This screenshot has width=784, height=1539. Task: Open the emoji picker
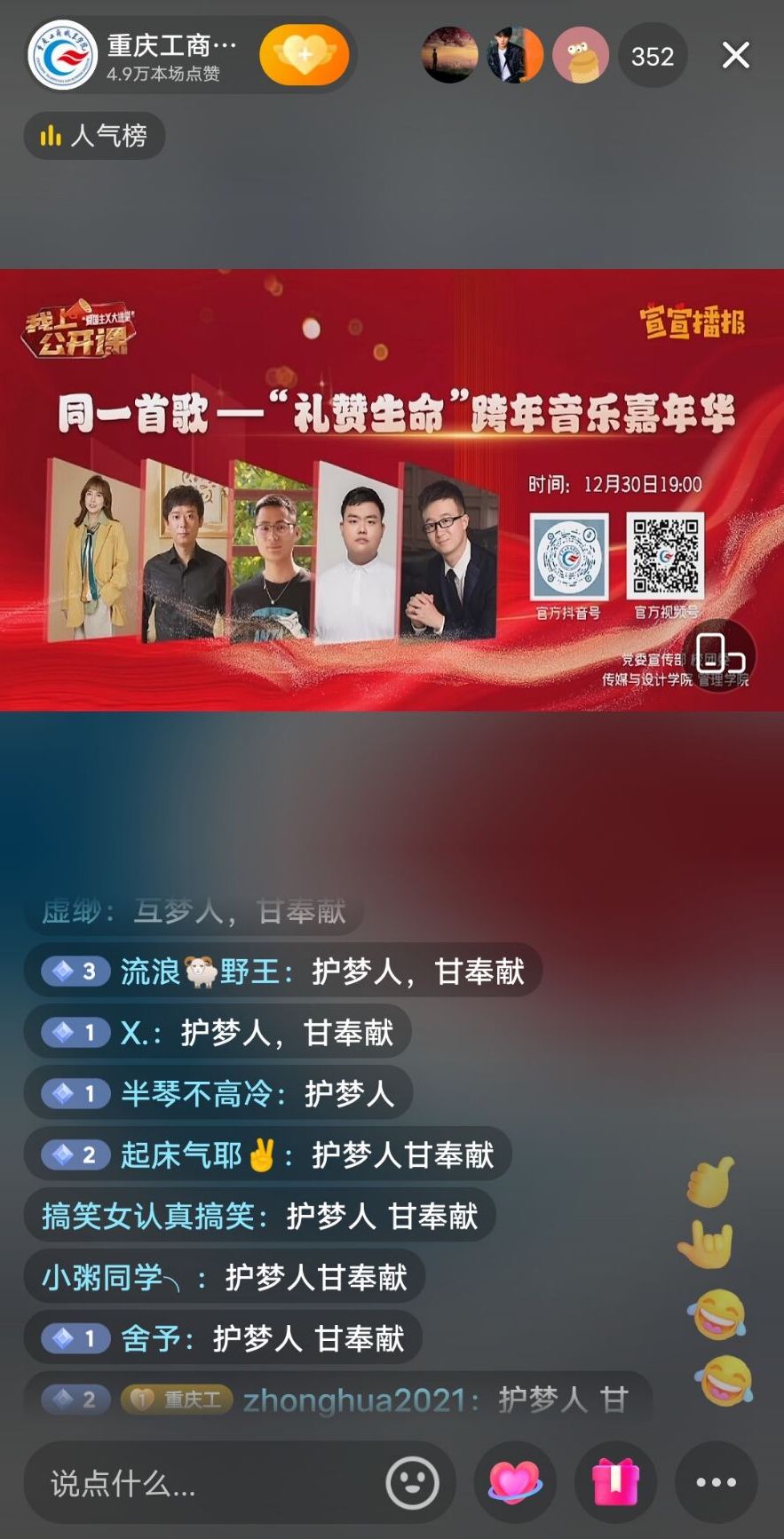(412, 1482)
